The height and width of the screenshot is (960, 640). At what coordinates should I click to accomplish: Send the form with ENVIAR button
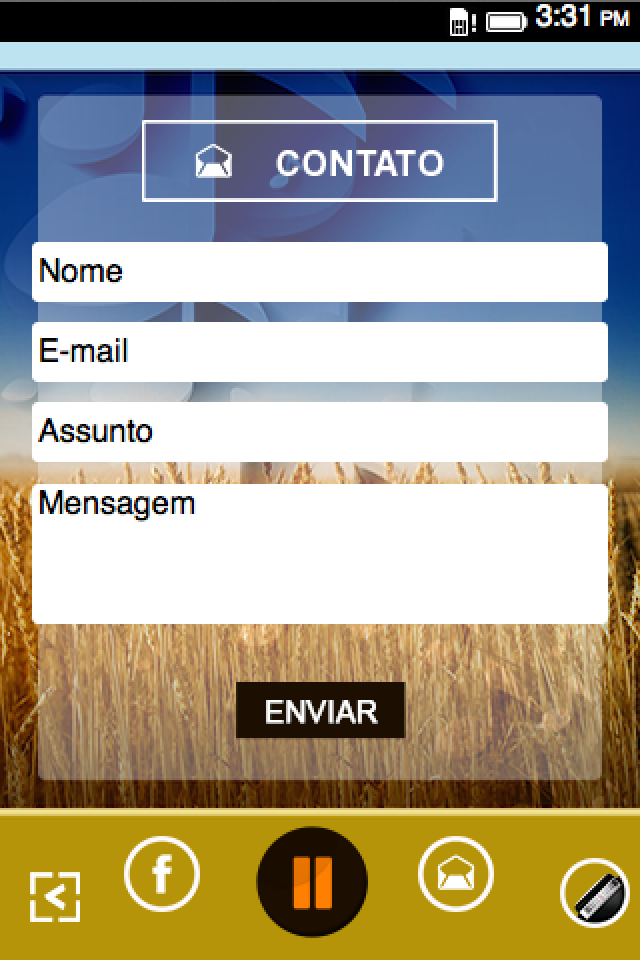click(320, 711)
